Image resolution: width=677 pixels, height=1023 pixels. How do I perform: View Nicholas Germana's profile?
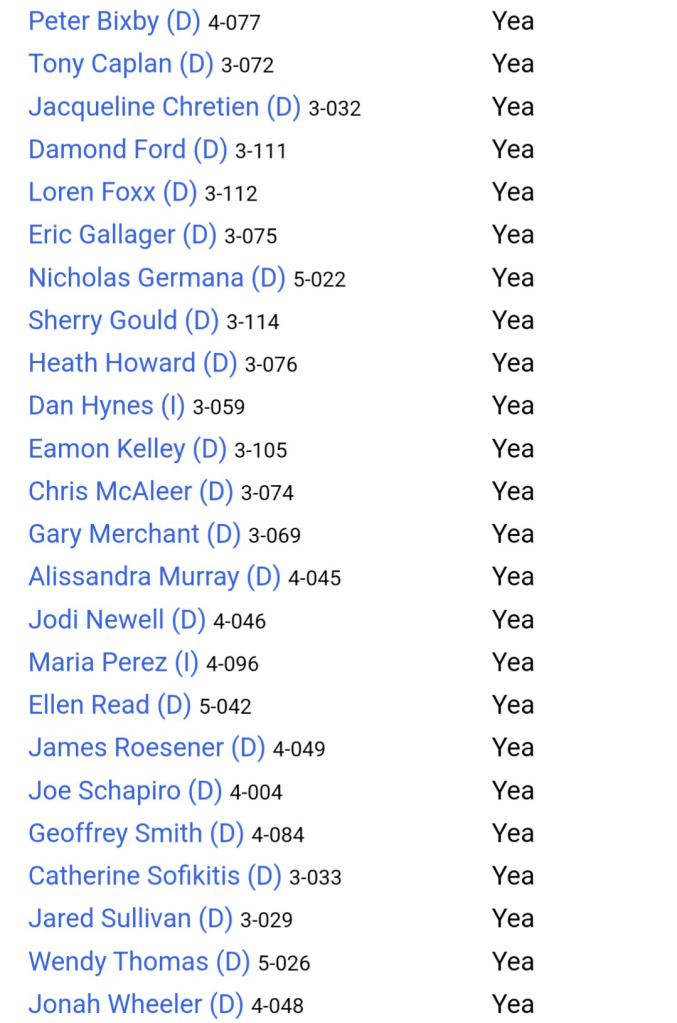156,278
